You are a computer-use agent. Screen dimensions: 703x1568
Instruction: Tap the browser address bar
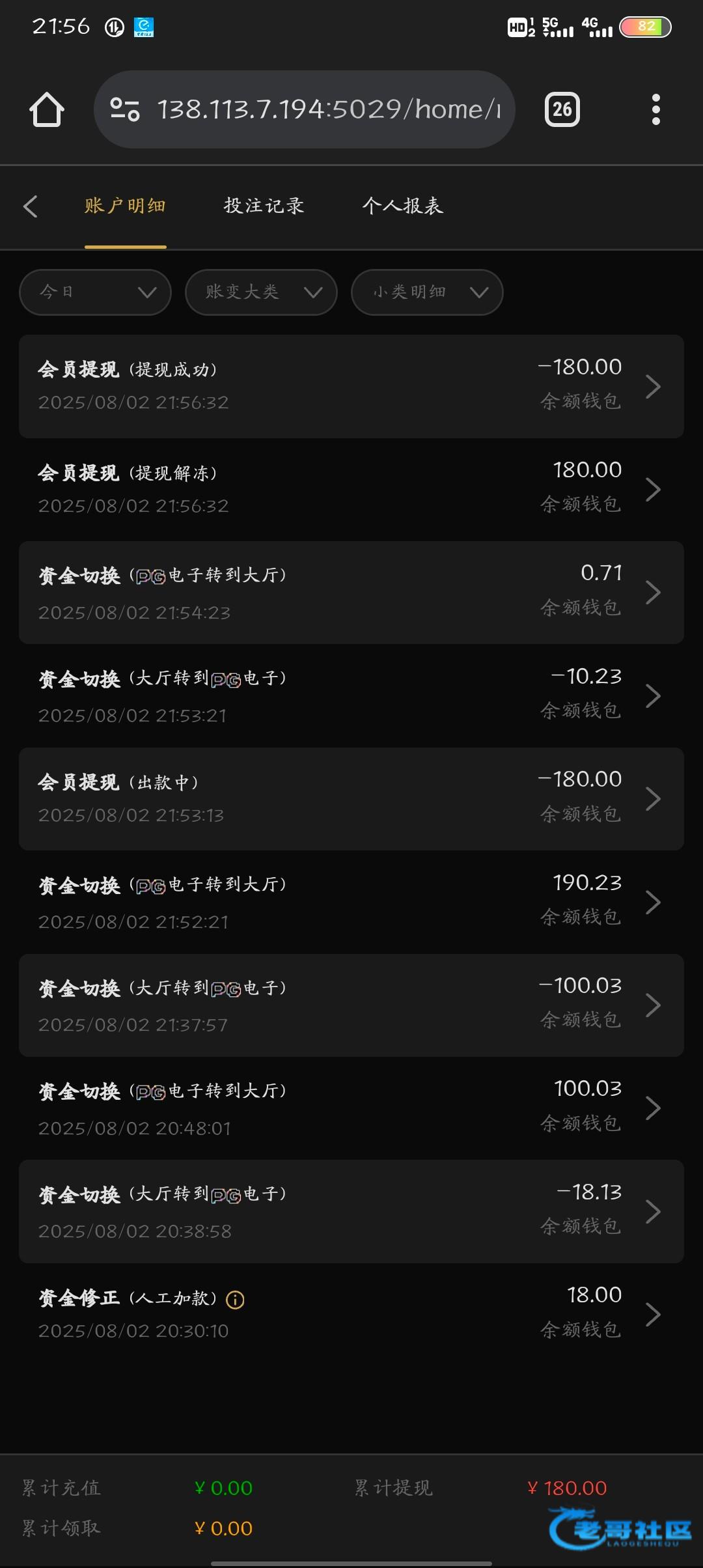(x=305, y=109)
